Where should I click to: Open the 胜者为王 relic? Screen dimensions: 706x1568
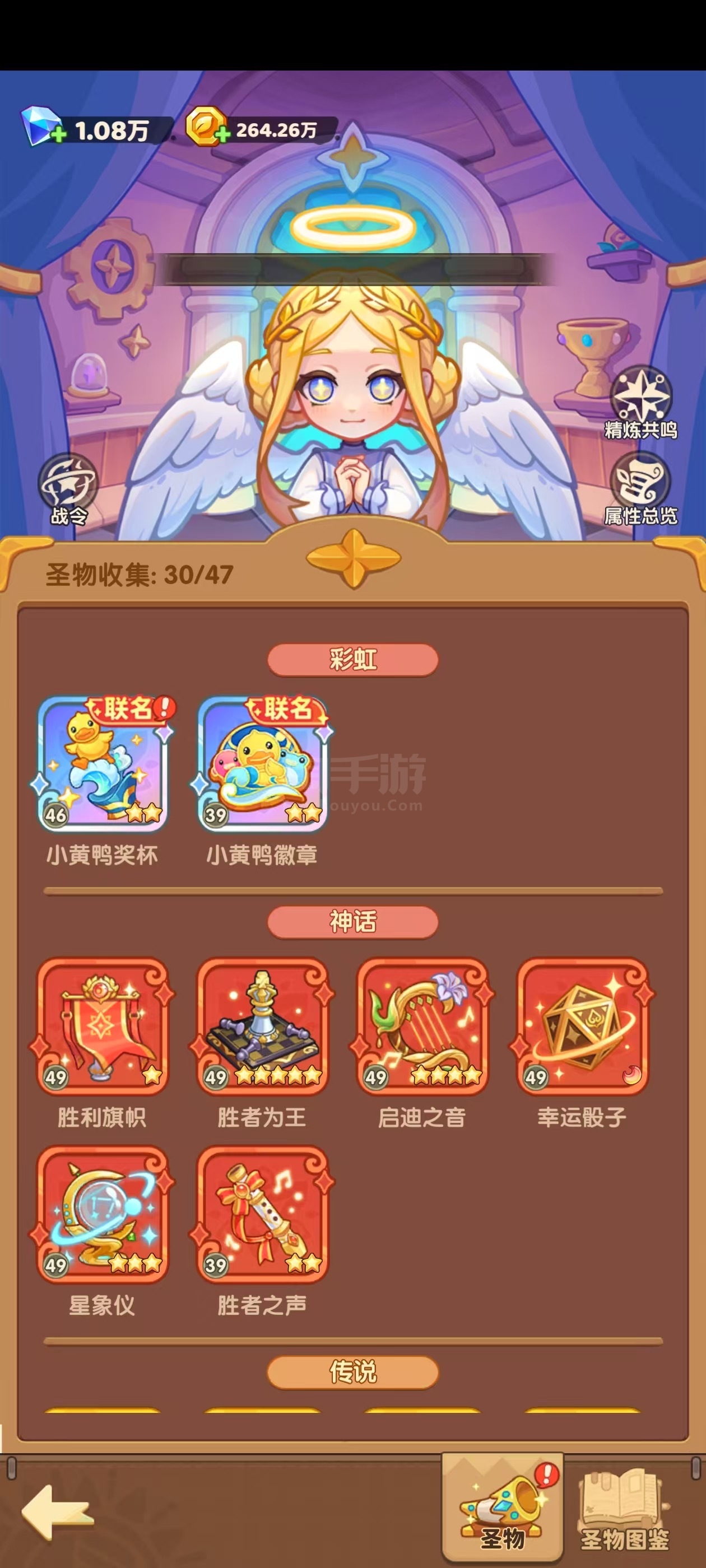point(262,1027)
